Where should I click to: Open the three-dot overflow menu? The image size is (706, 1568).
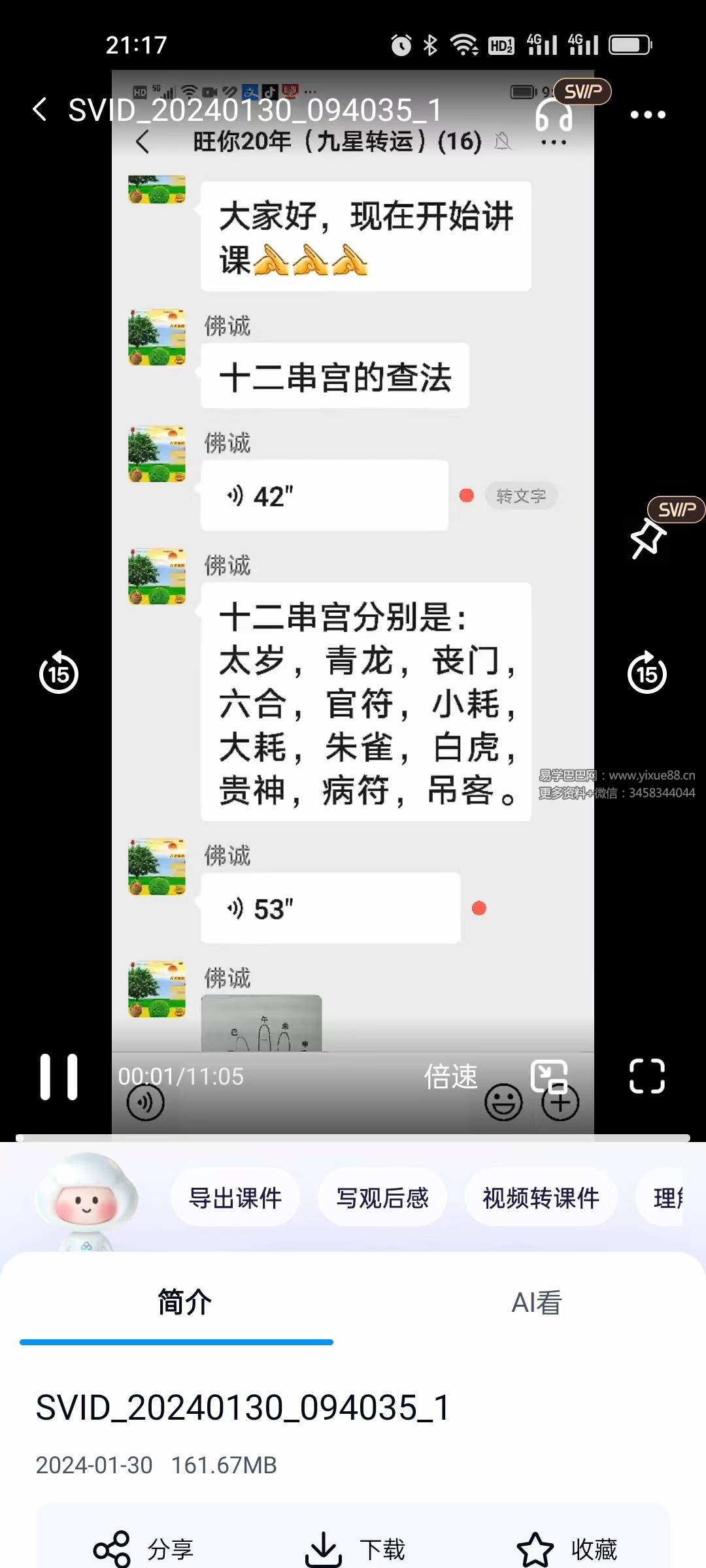click(647, 114)
